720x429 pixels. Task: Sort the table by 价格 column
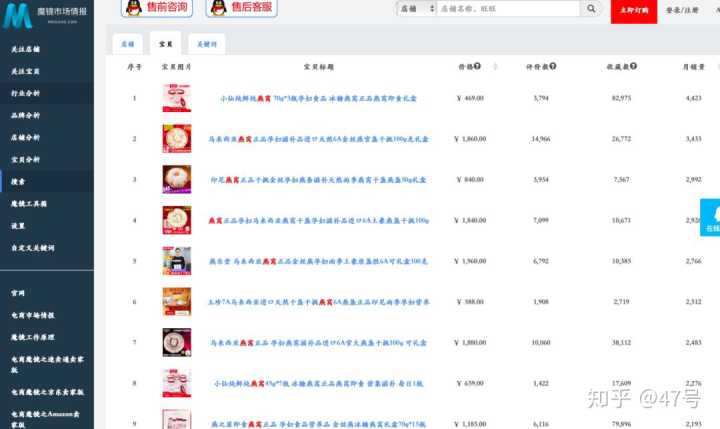(467, 67)
